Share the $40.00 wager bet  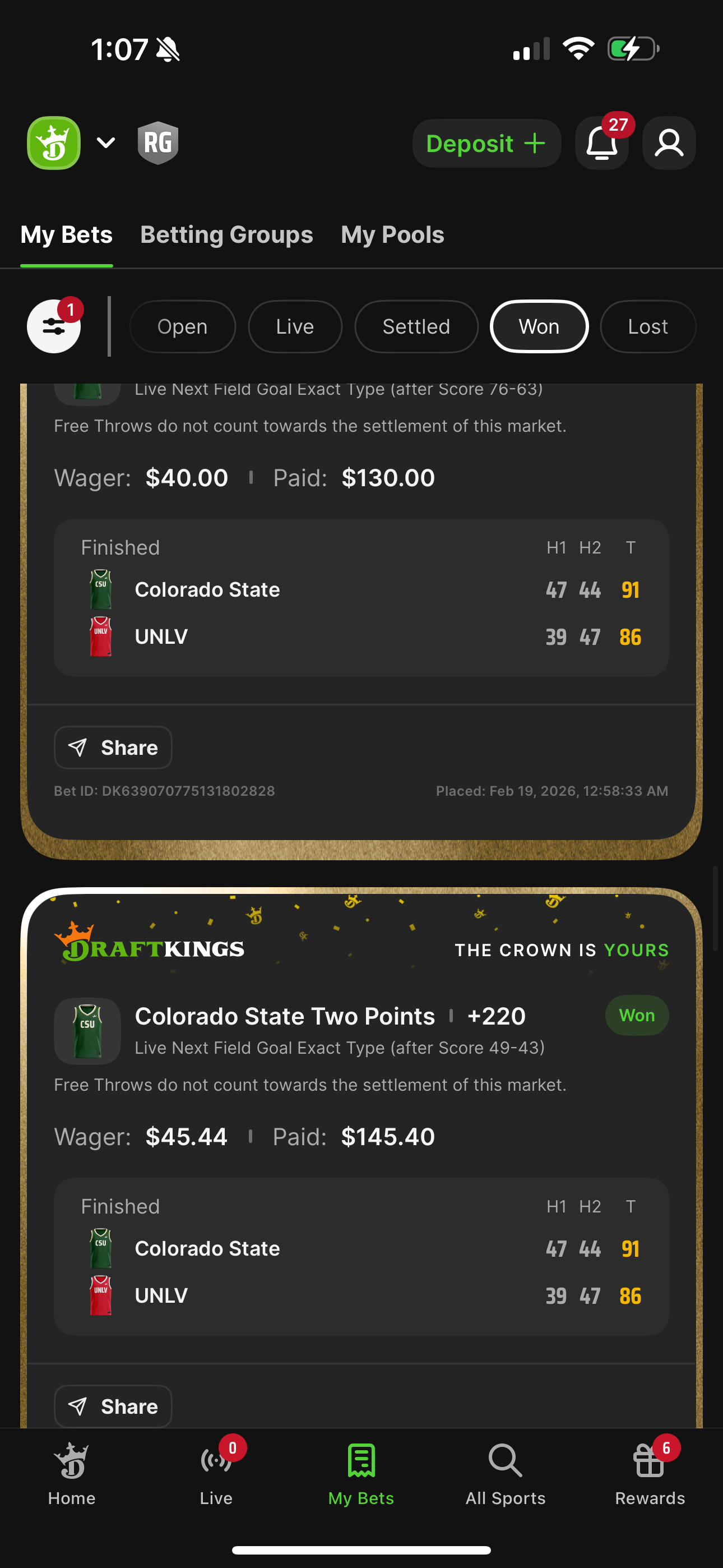click(x=113, y=748)
